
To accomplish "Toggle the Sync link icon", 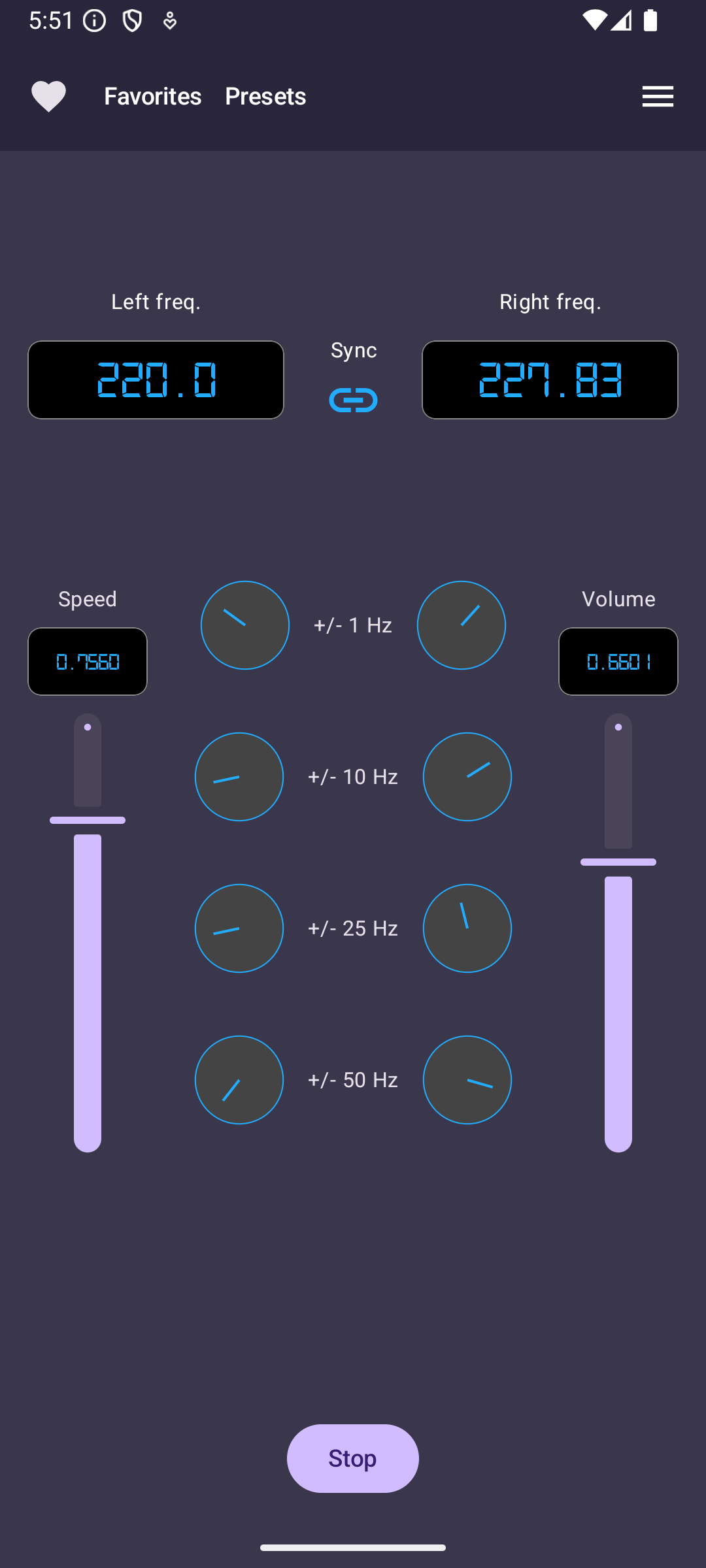I will click(353, 400).
